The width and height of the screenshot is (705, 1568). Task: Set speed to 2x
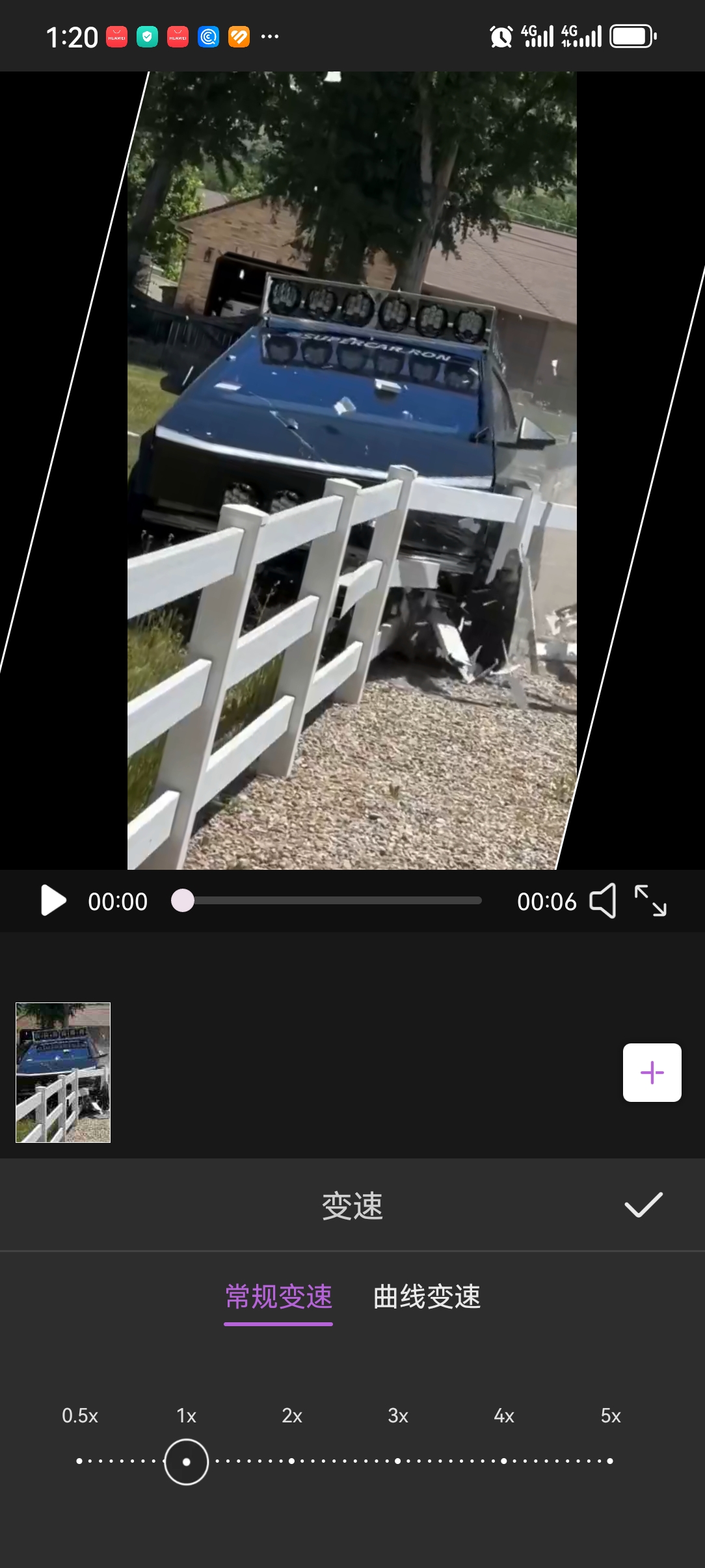(292, 1461)
